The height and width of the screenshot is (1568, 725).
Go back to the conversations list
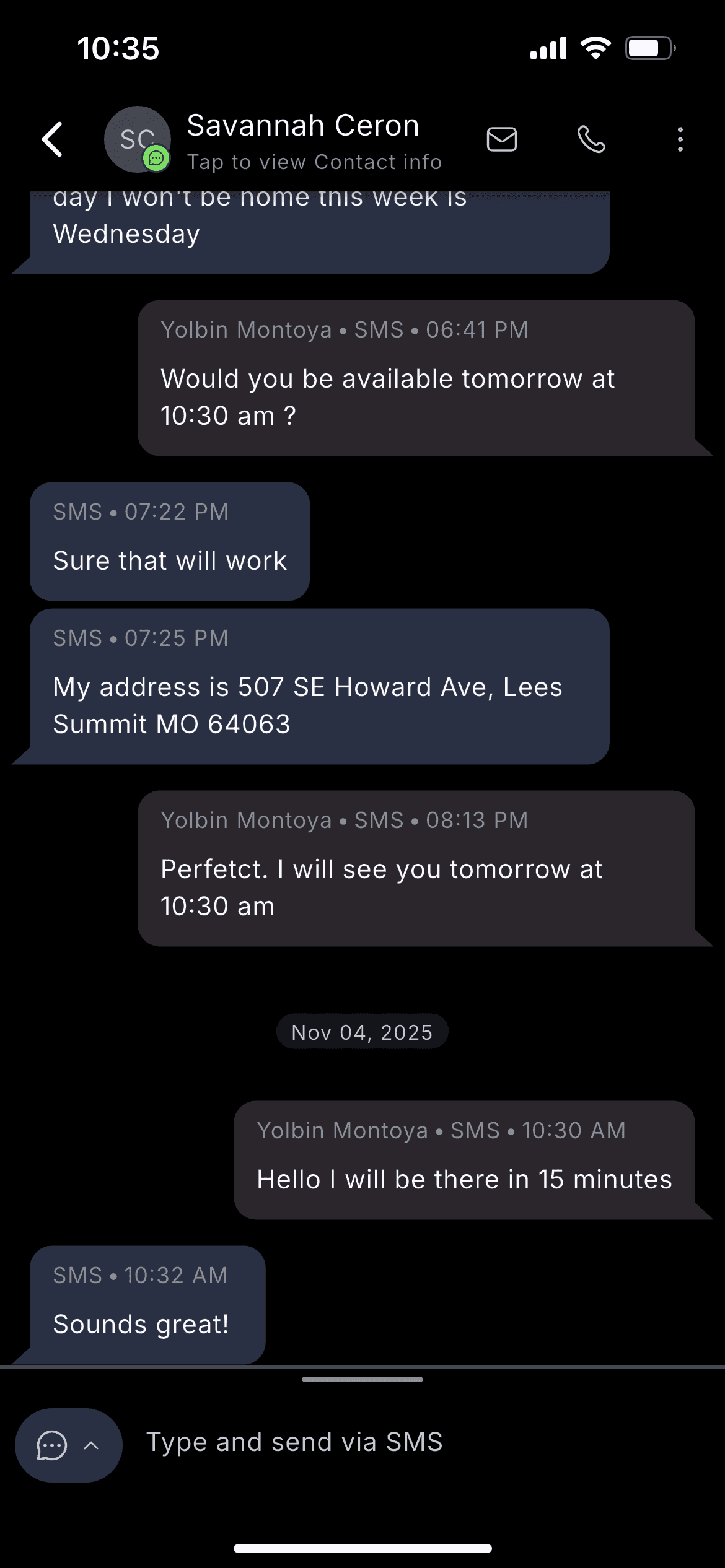(x=53, y=139)
